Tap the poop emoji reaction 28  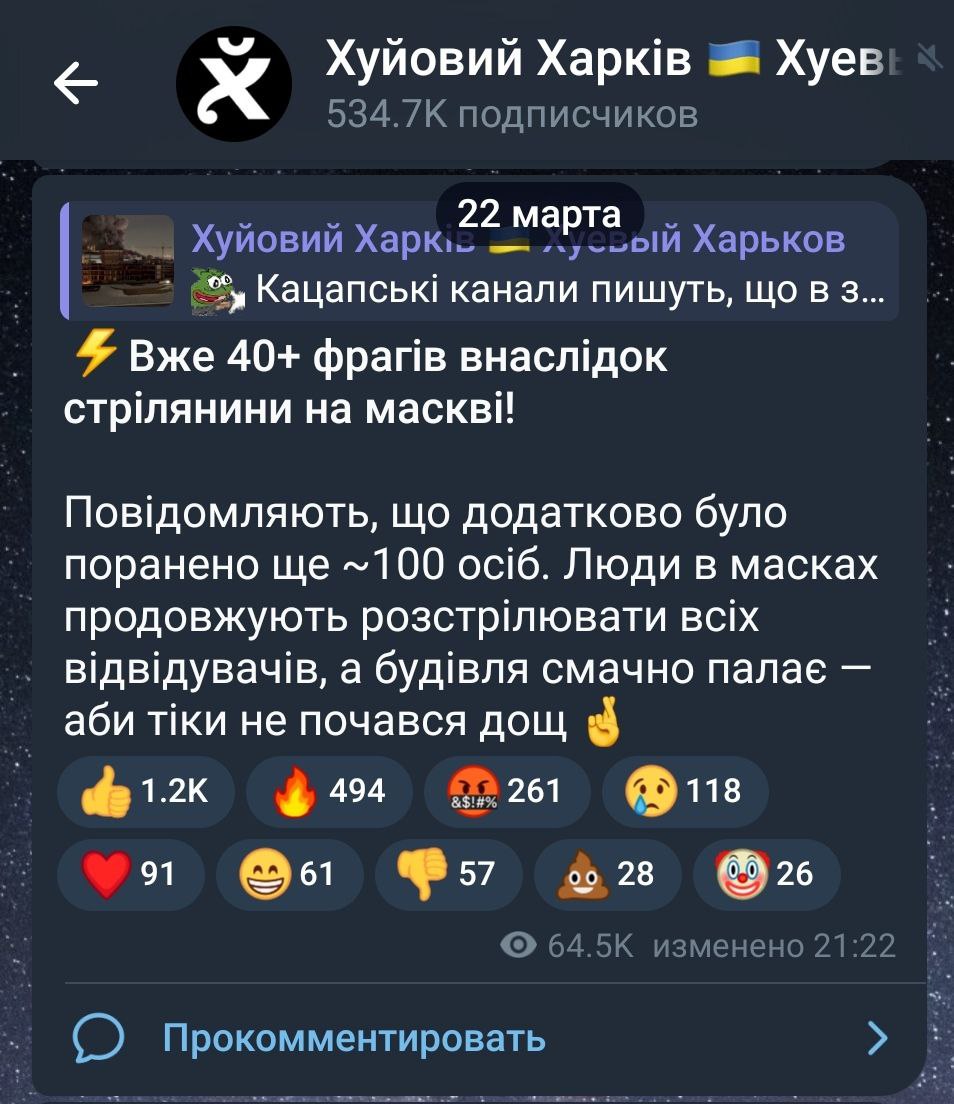[608, 874]
